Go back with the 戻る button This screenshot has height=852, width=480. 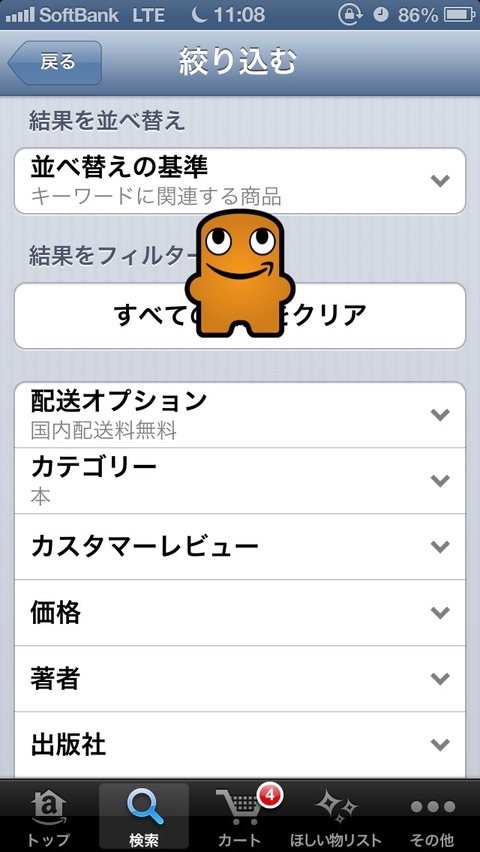tap(55, 62)
